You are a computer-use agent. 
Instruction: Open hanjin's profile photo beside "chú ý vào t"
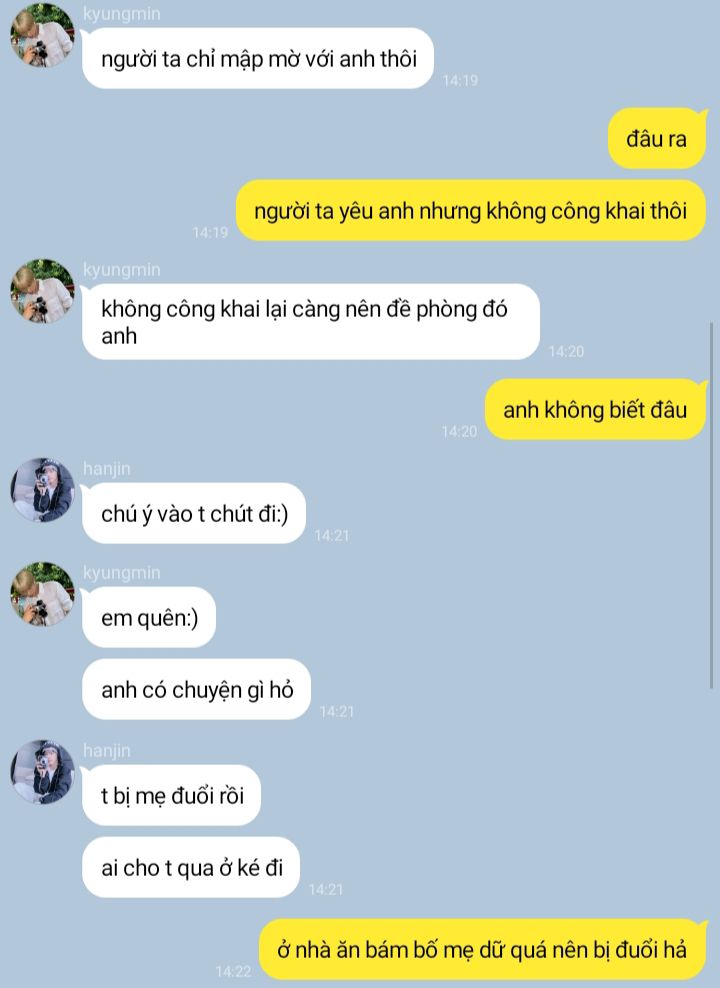[42, 490]
